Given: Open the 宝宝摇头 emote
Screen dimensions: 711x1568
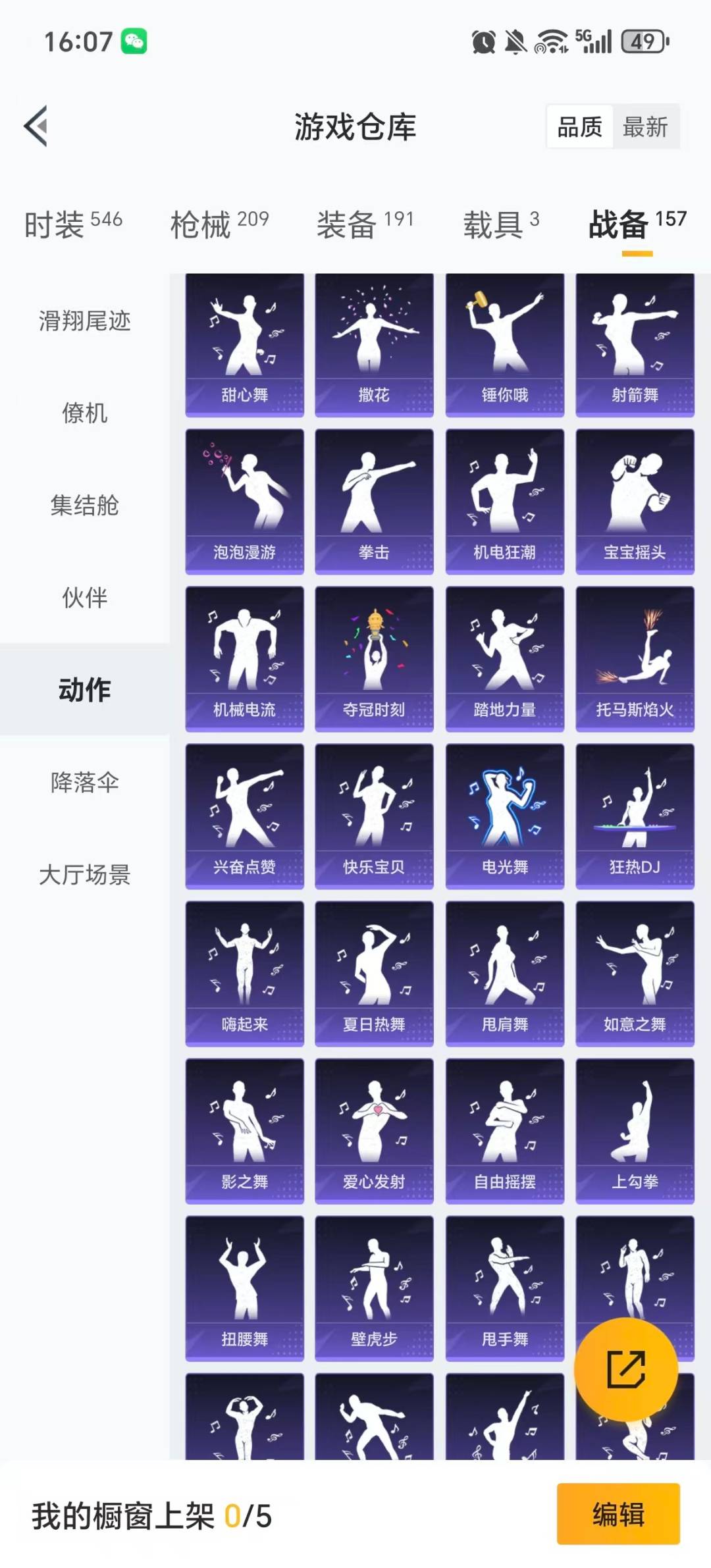Looking at the screenshot, I should [634, 500].
